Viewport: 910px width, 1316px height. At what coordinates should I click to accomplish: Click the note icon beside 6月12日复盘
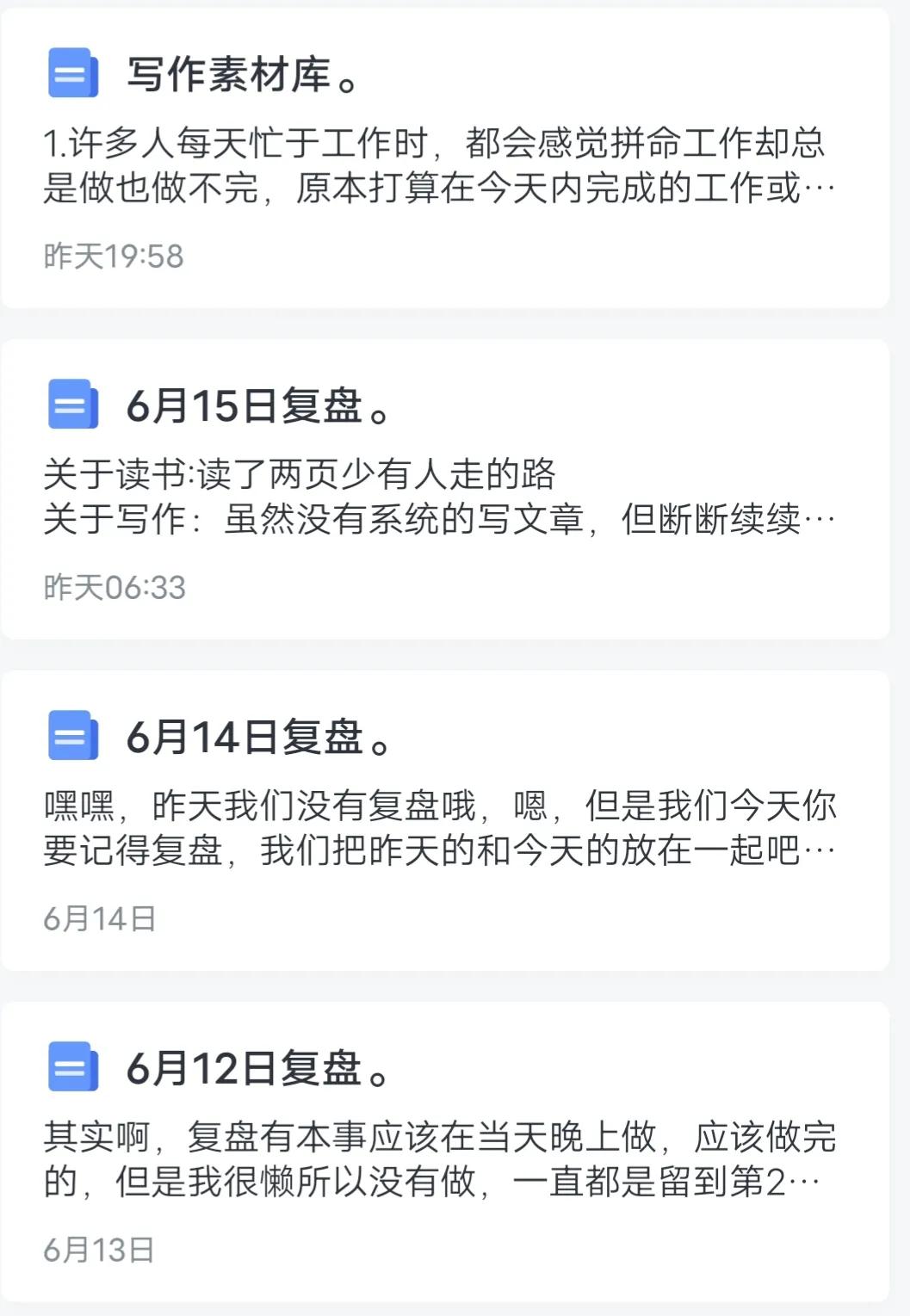(x=72, y=1069)
